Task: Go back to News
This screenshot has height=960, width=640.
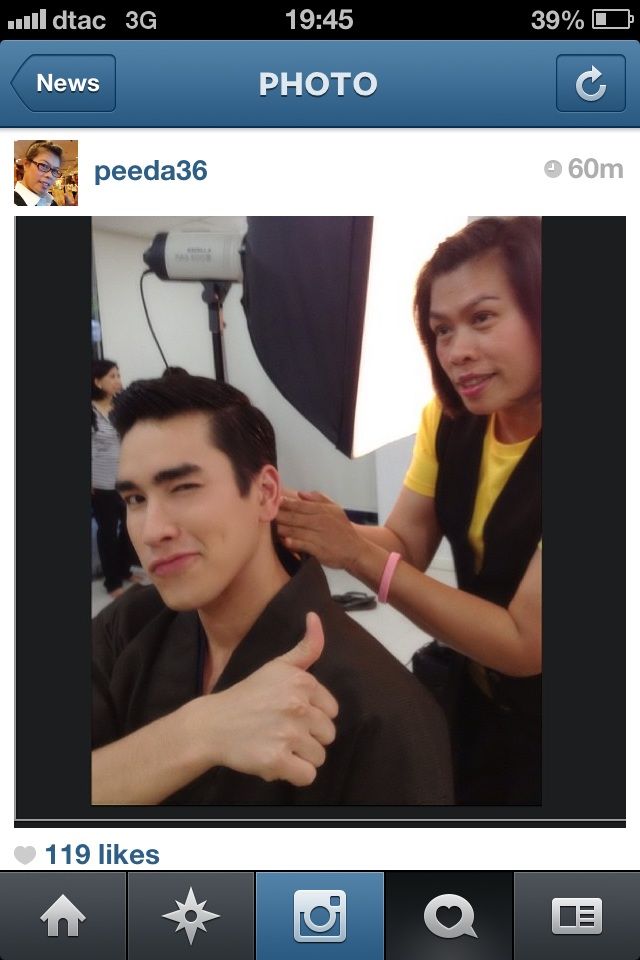Action: click(x=64, y=84)
